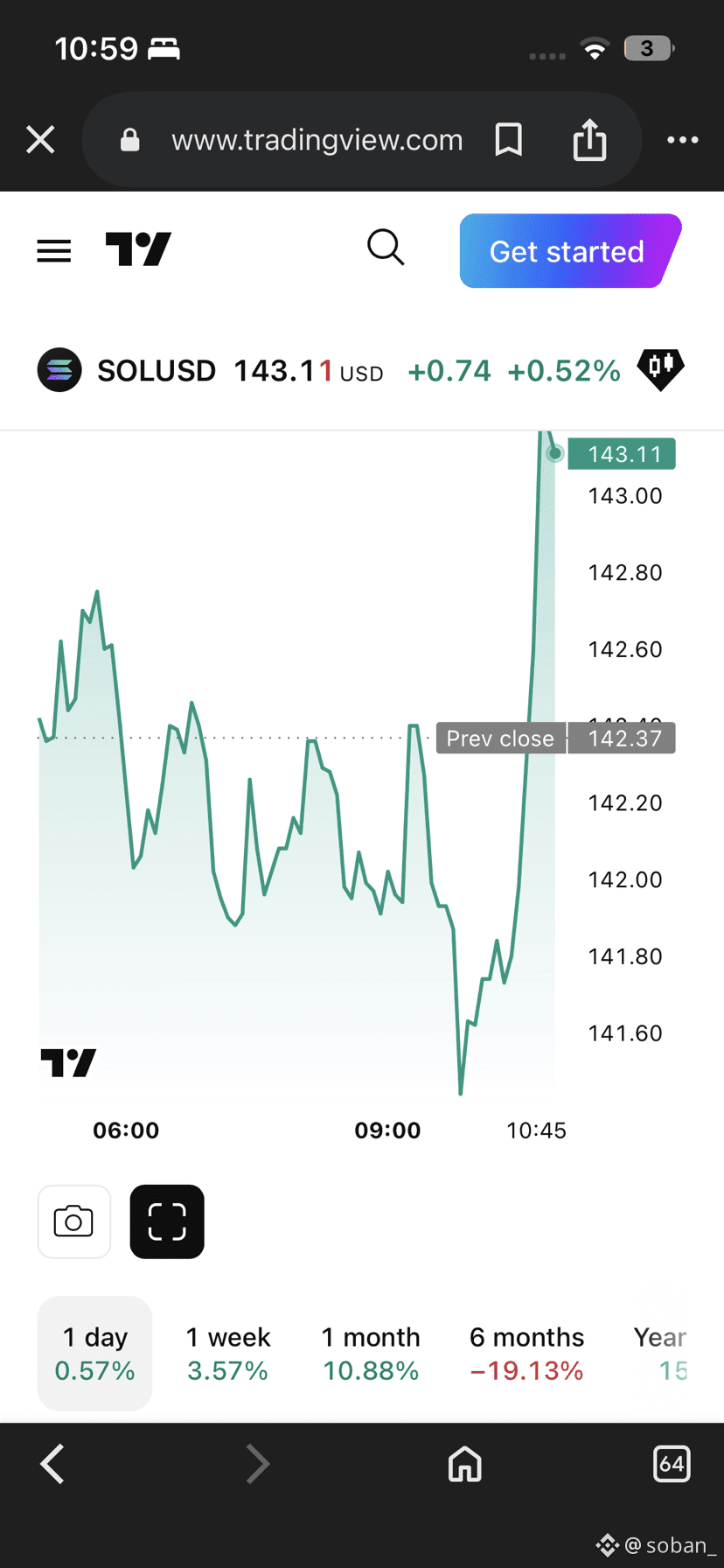Screen dimensions: 724x1568
Task: Open the advanced chart candlestick icon
Action: [660, 367]
